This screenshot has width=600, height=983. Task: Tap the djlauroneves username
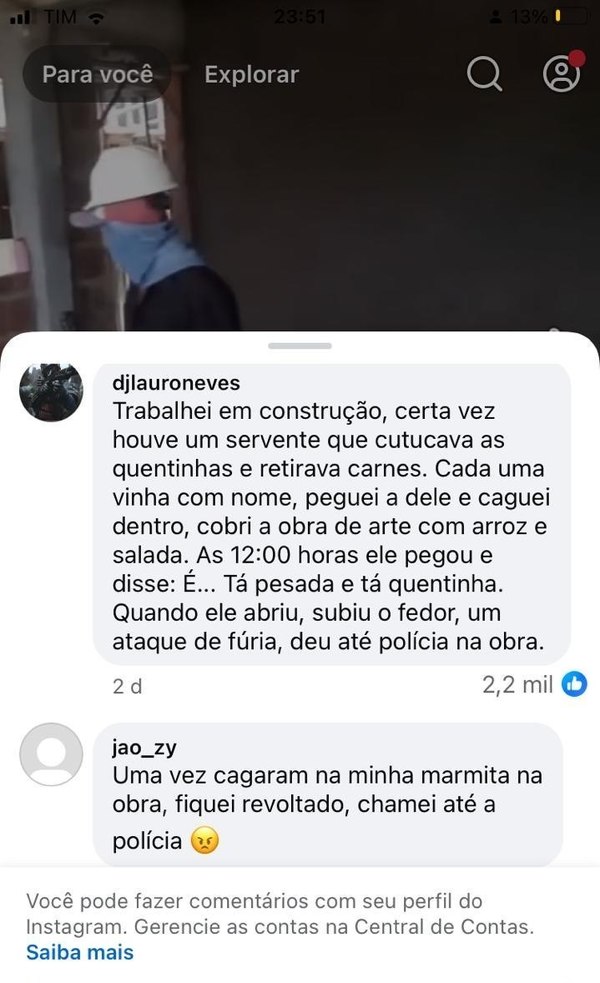[x=177, y=383]
